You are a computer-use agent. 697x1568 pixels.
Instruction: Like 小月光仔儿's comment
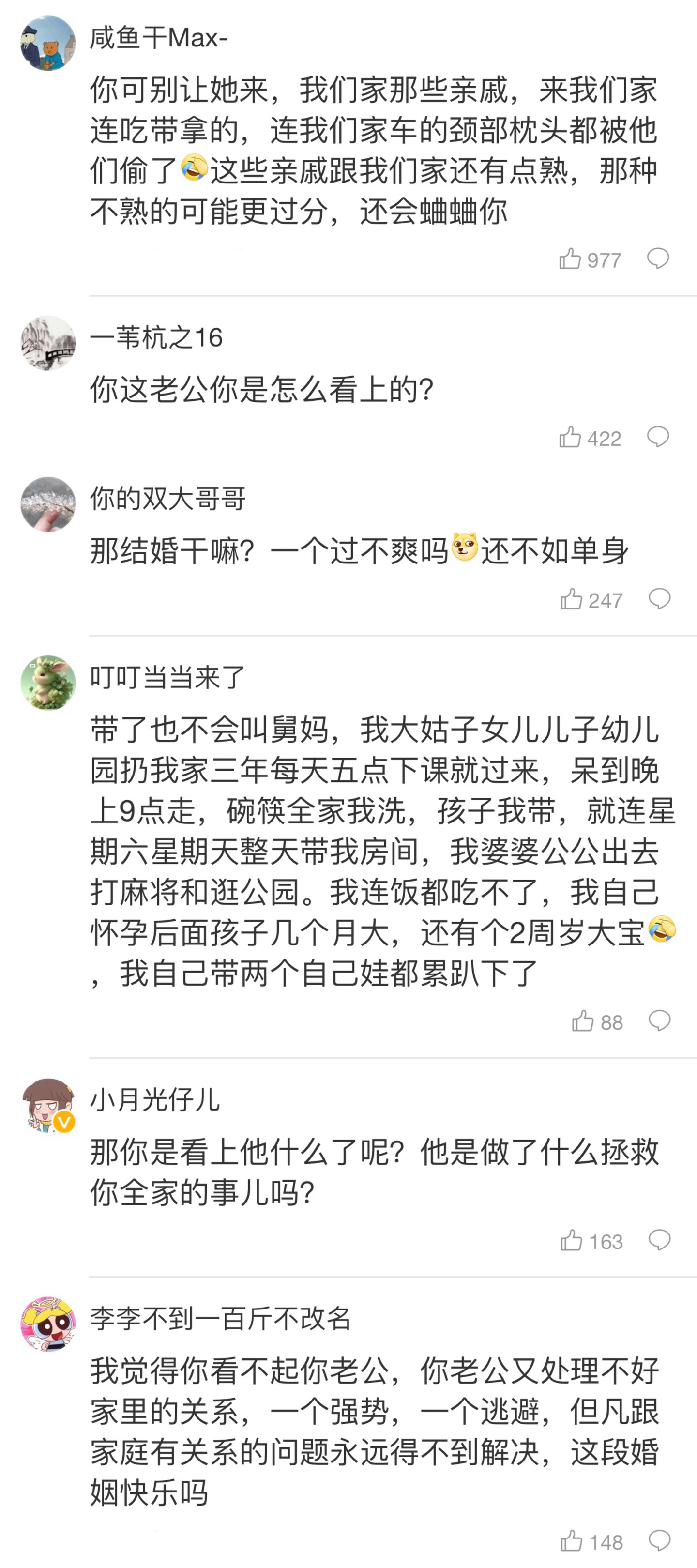point(572,1240)
